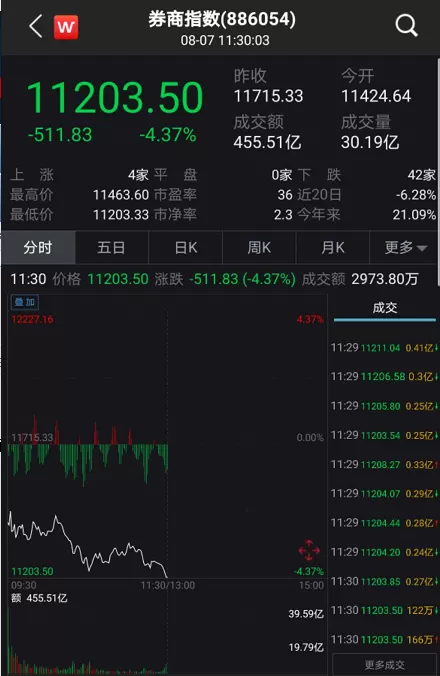Show the 周K chart
The width and height of the screenshot is (440, 676).
click(259, 247)
